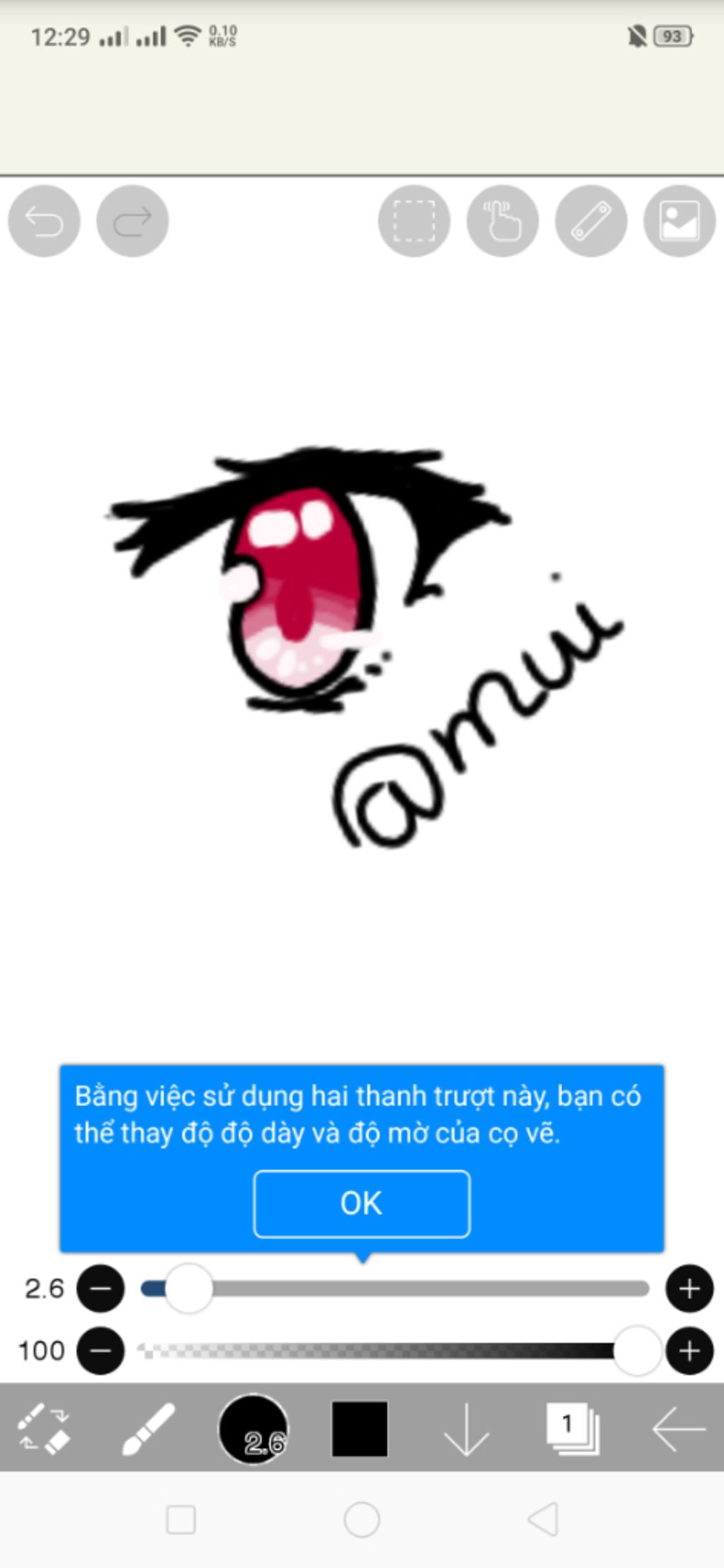Viewport: 724px width, 1568px height.
Task: Open the selection area tool
Action: click(x=414, y=221)
